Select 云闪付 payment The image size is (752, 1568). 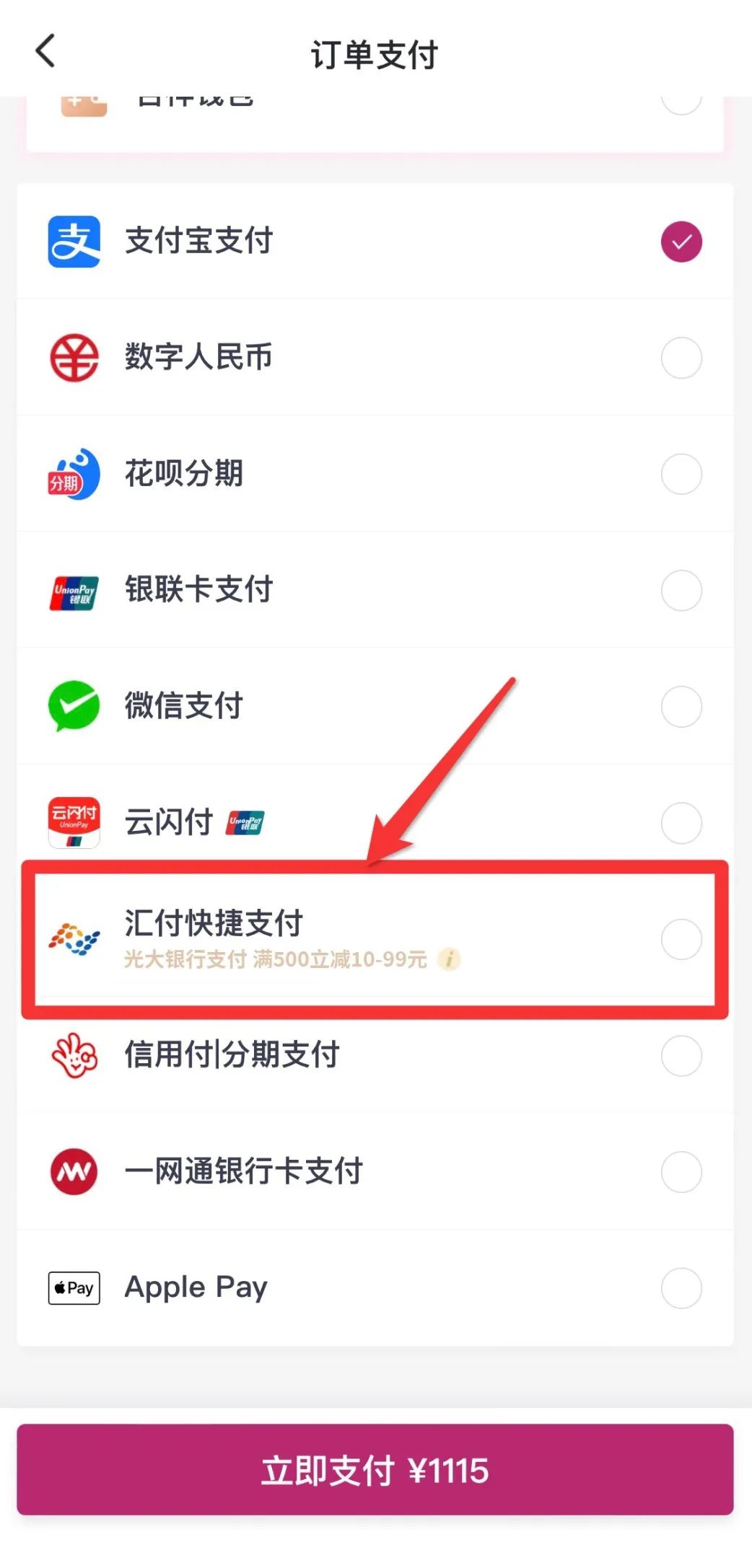coord(681,822)
